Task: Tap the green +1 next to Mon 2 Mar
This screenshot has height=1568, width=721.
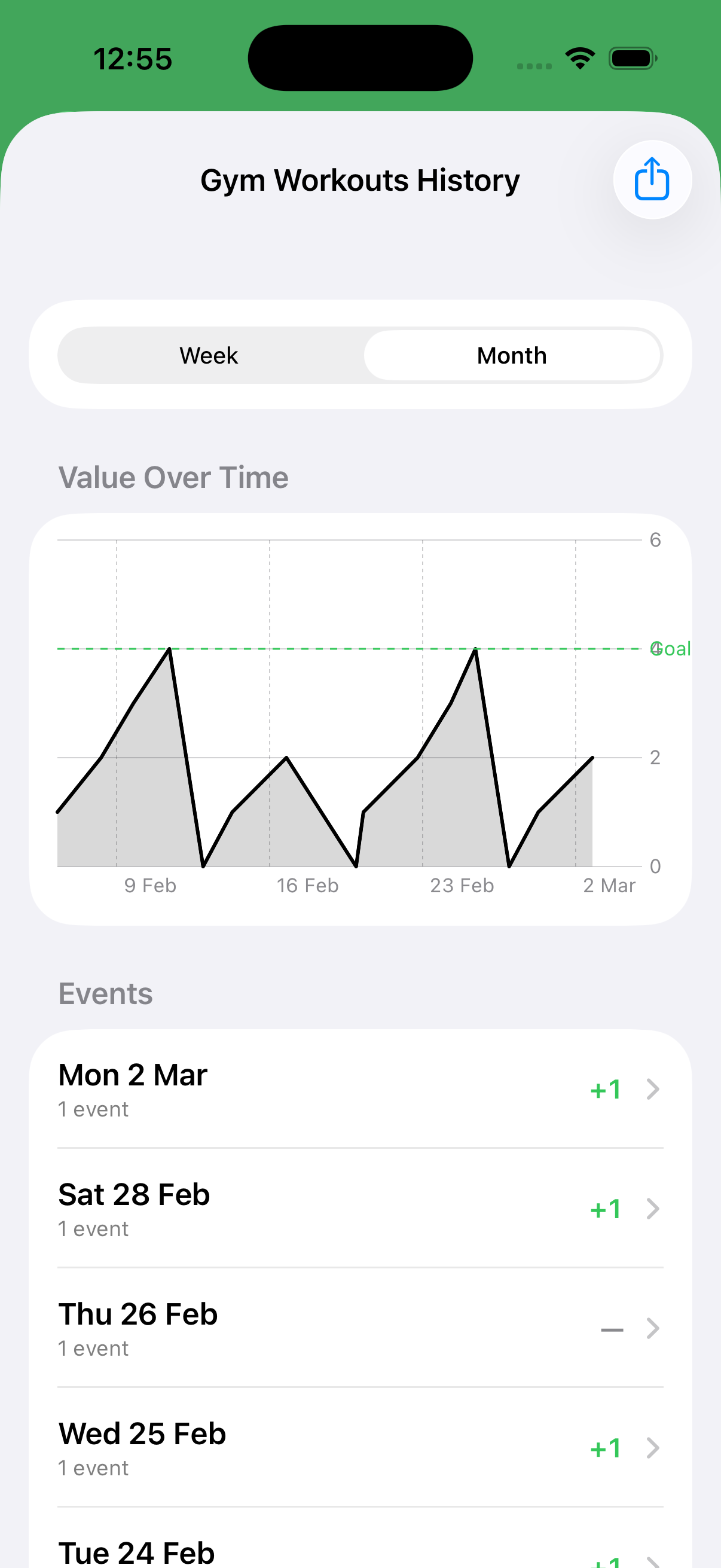Action: [606, 1090]
